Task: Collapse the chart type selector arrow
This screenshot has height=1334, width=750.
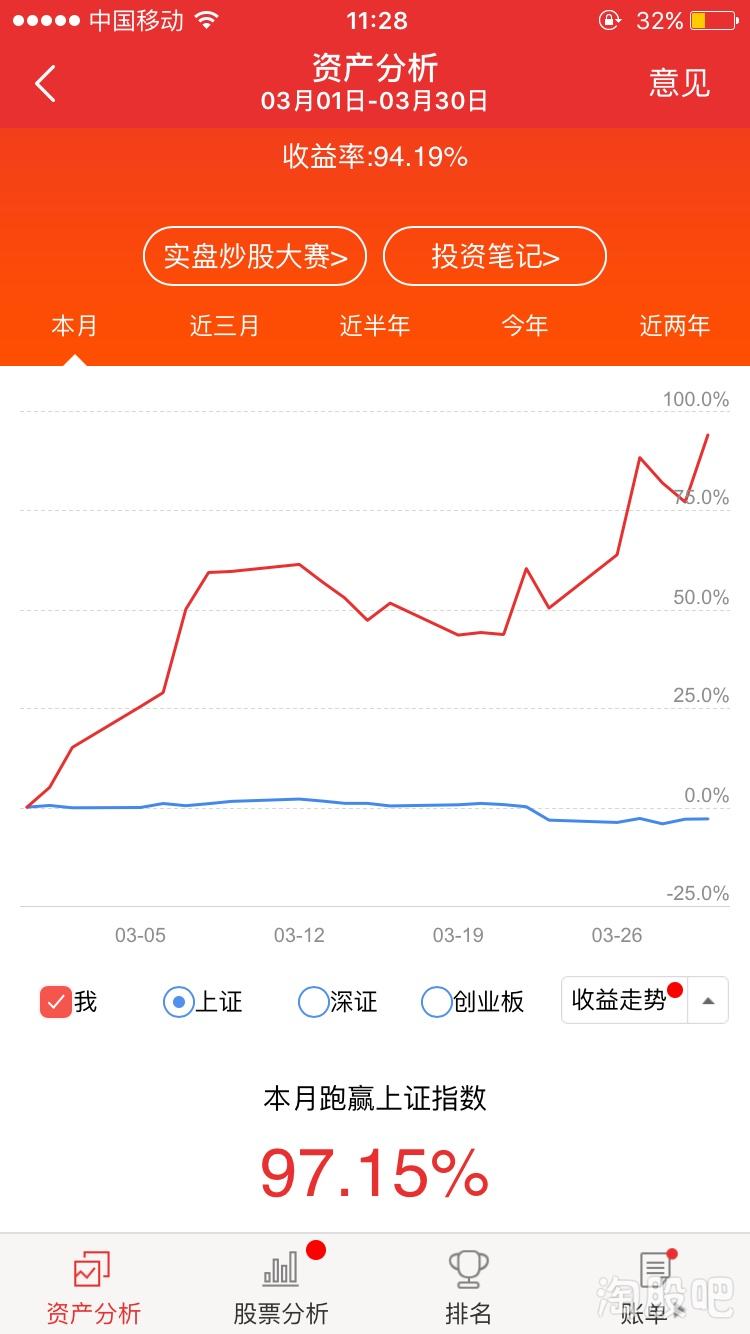Action: pyautogui.click(x=707, y=999)
